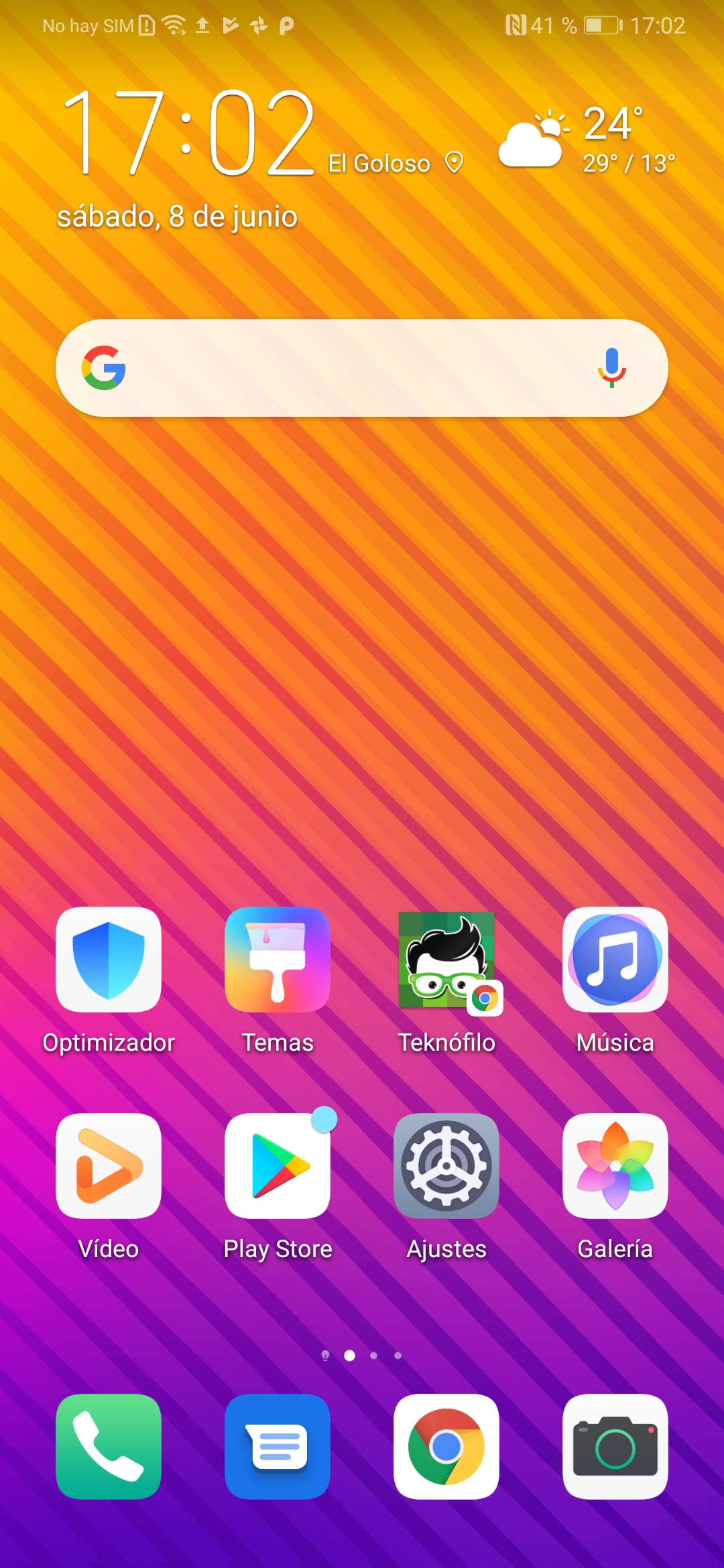Viewport: 724px width, 1568px height.
Task: Launch the Vídeo app
Action: tap(109, 1166)
